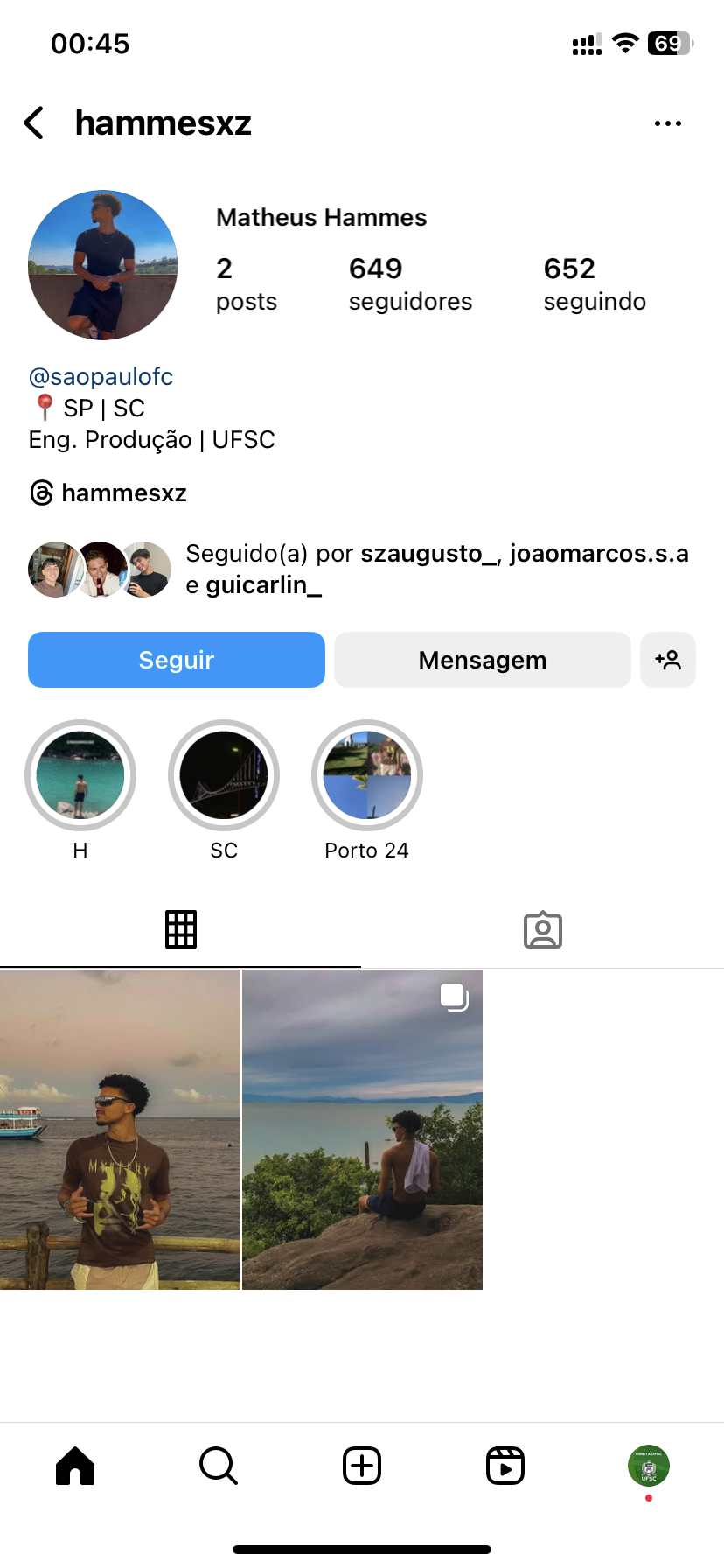724x1568 pixels.
Task: Open the three-dot options menu
Action: pyautogui.click(x=667, y=123)
